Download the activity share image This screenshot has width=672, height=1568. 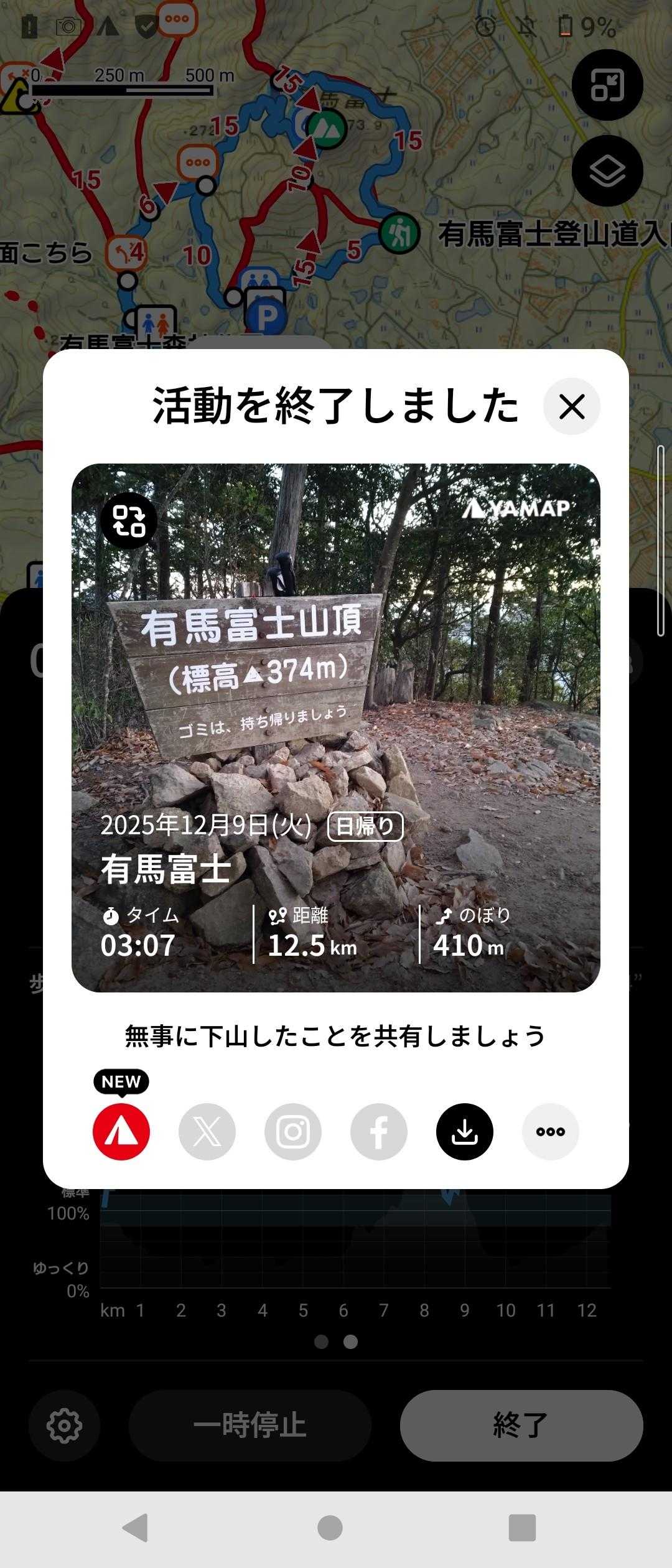coord(465,1132)
